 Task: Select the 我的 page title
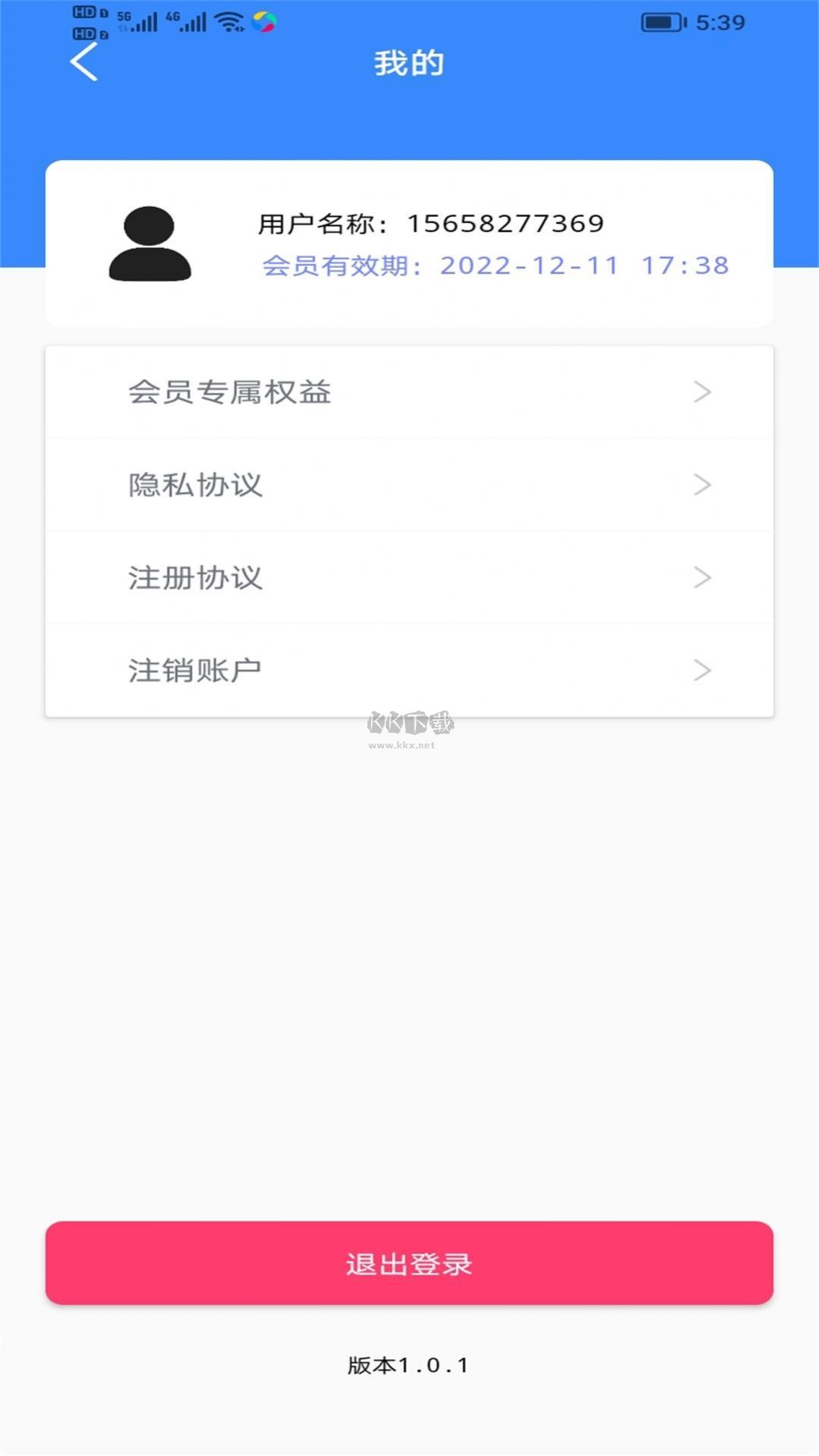[409, 64]
